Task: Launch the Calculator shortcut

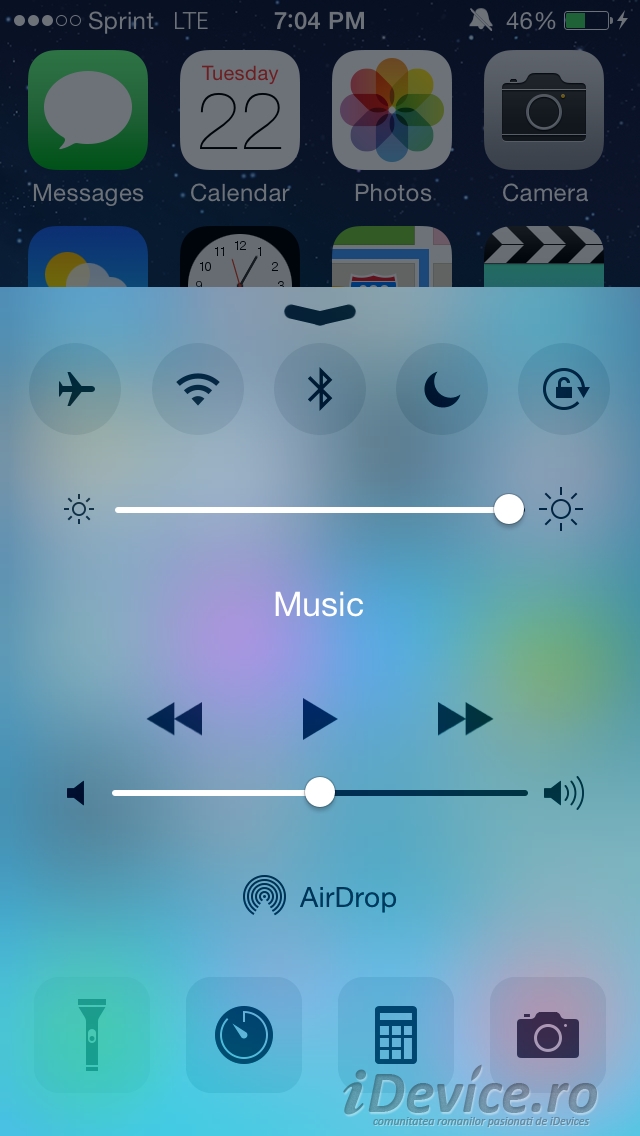Action: [396, 1034]
